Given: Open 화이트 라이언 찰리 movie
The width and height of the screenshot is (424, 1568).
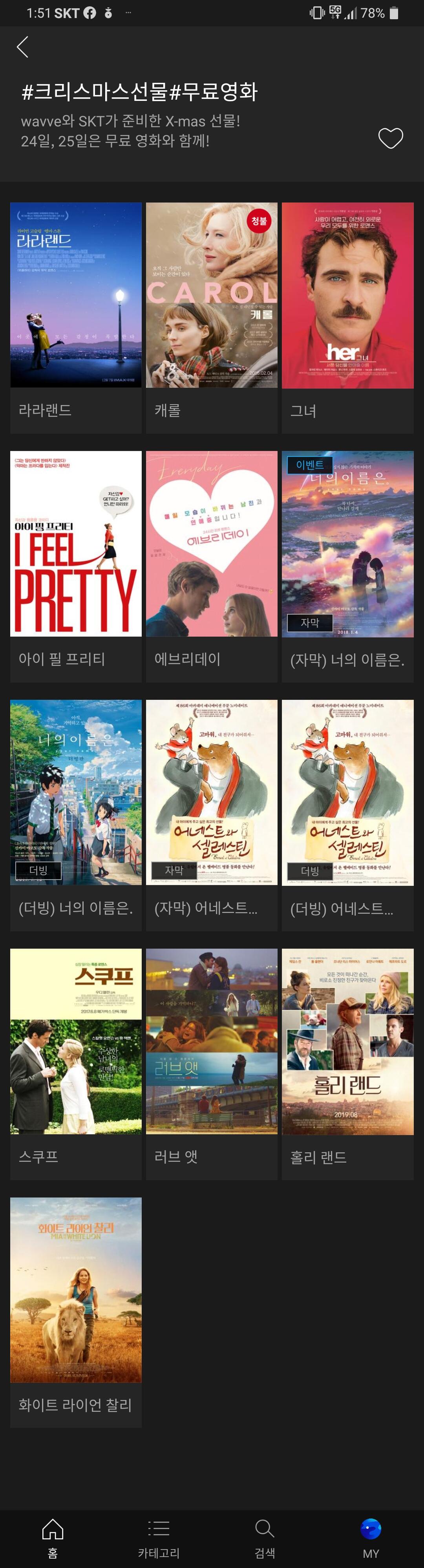Looking at the screenshot, I should click(x=76, y=1290).
